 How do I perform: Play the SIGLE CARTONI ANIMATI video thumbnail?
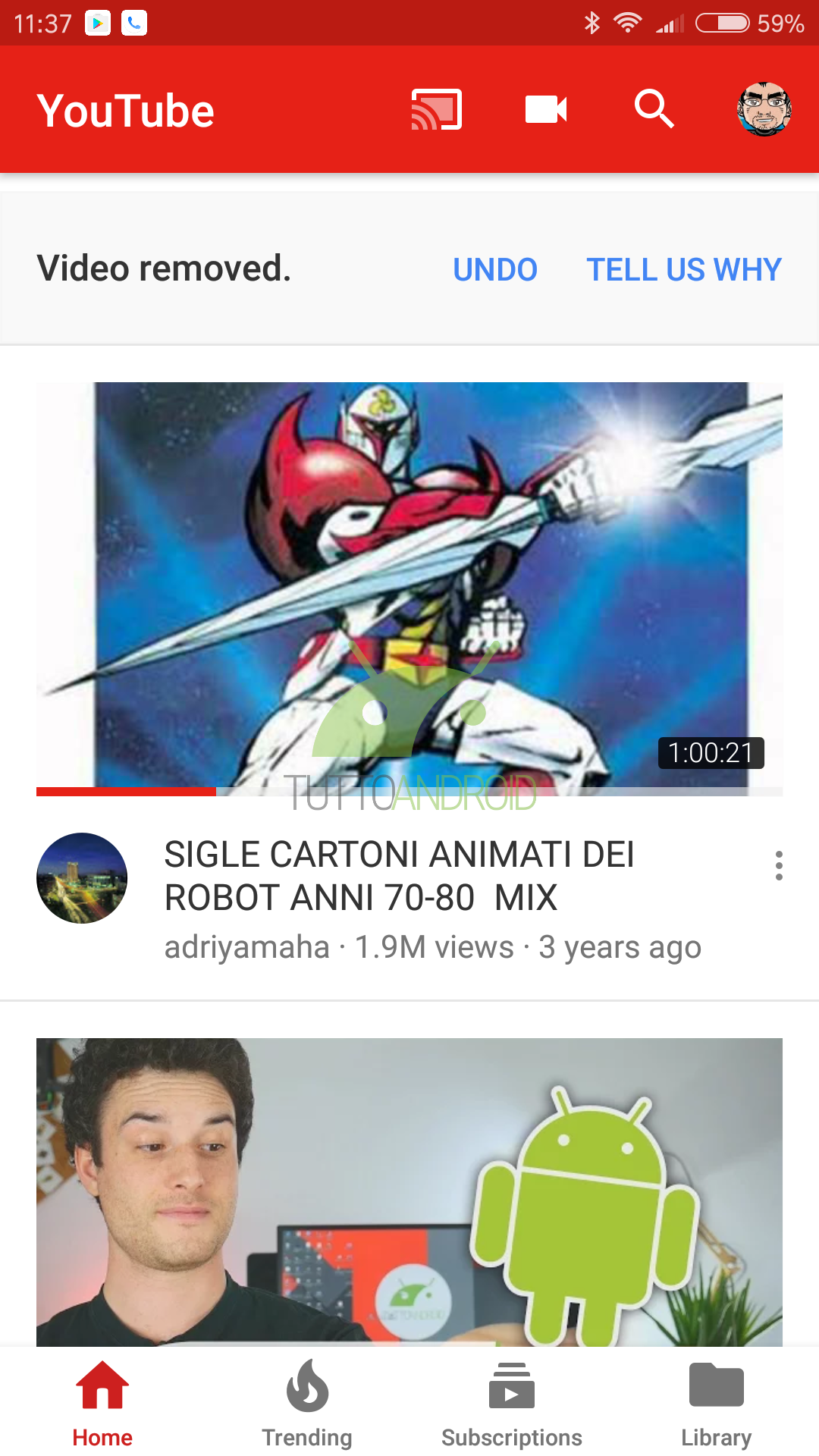coord(409,588)
